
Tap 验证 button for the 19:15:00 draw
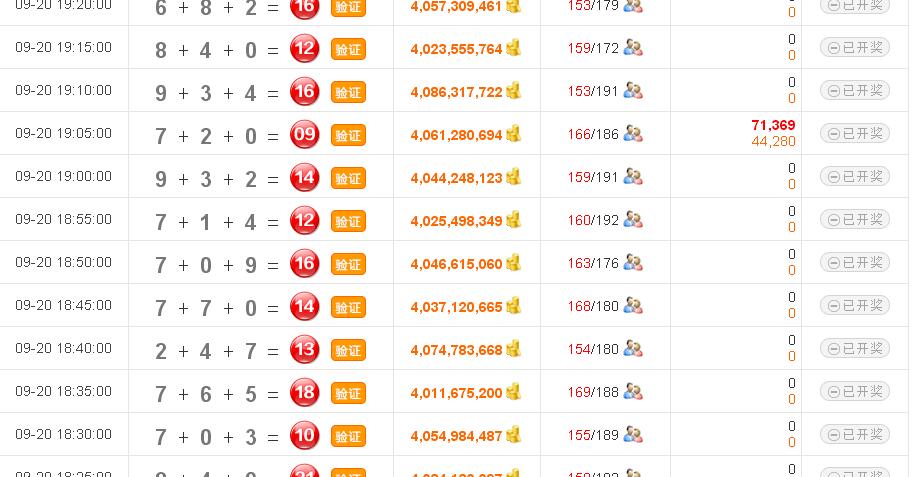348,49
